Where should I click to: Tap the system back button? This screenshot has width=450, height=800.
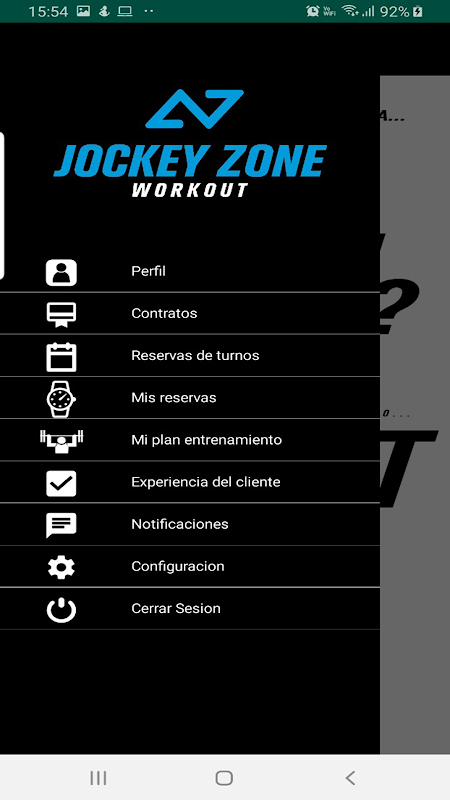click(350, 778)
